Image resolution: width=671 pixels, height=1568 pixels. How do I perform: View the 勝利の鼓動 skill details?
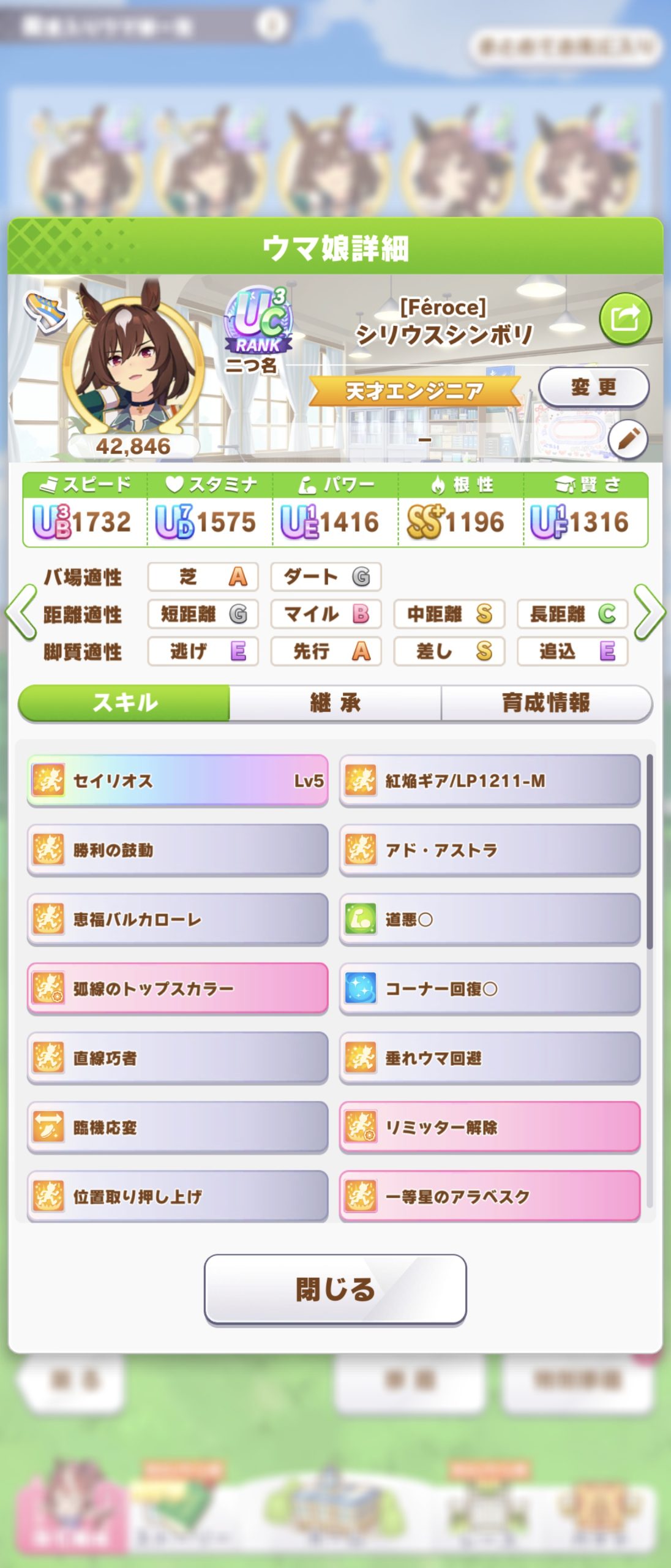[178, 850]
